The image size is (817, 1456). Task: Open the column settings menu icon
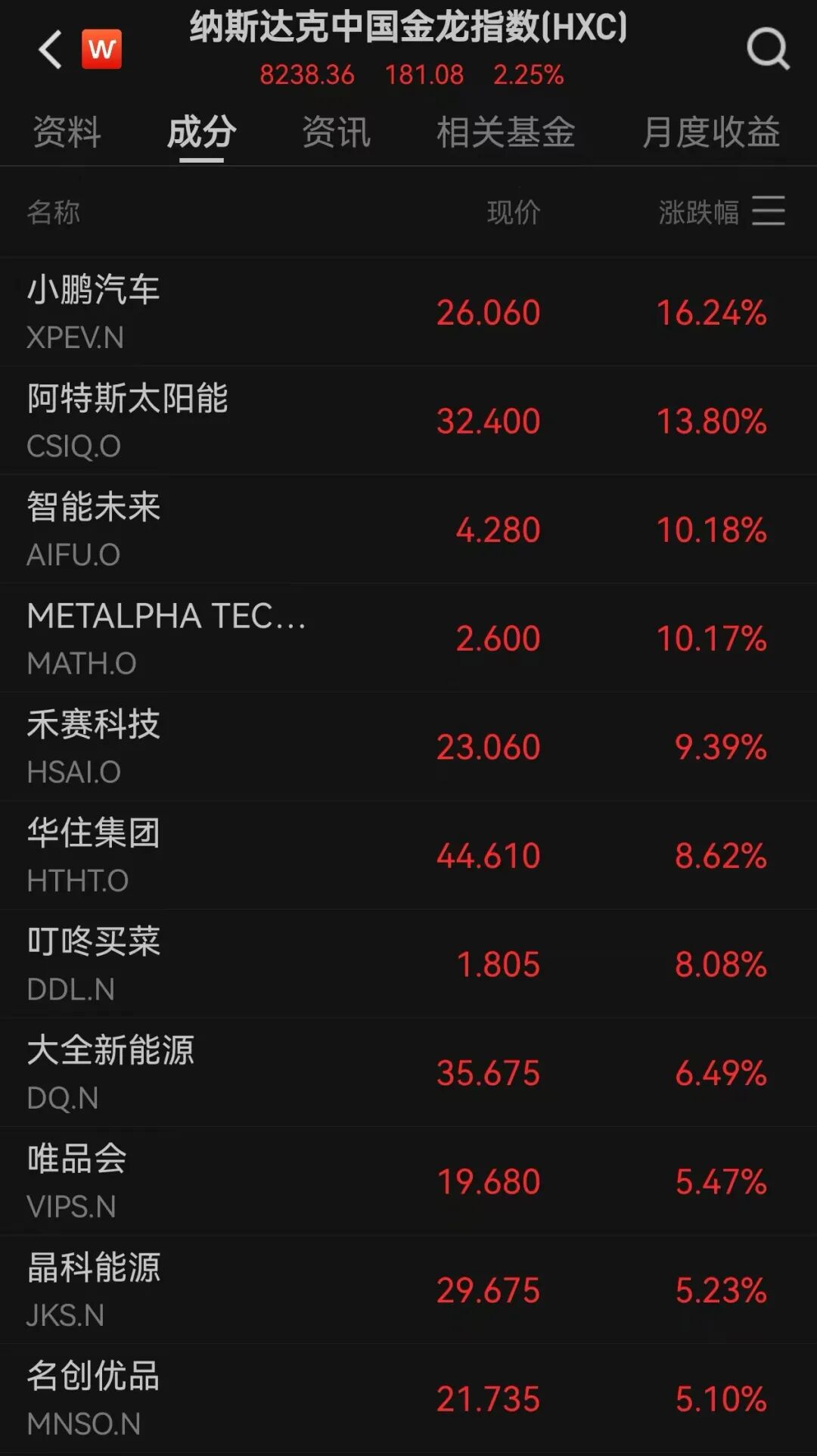(x=769, y=211)
